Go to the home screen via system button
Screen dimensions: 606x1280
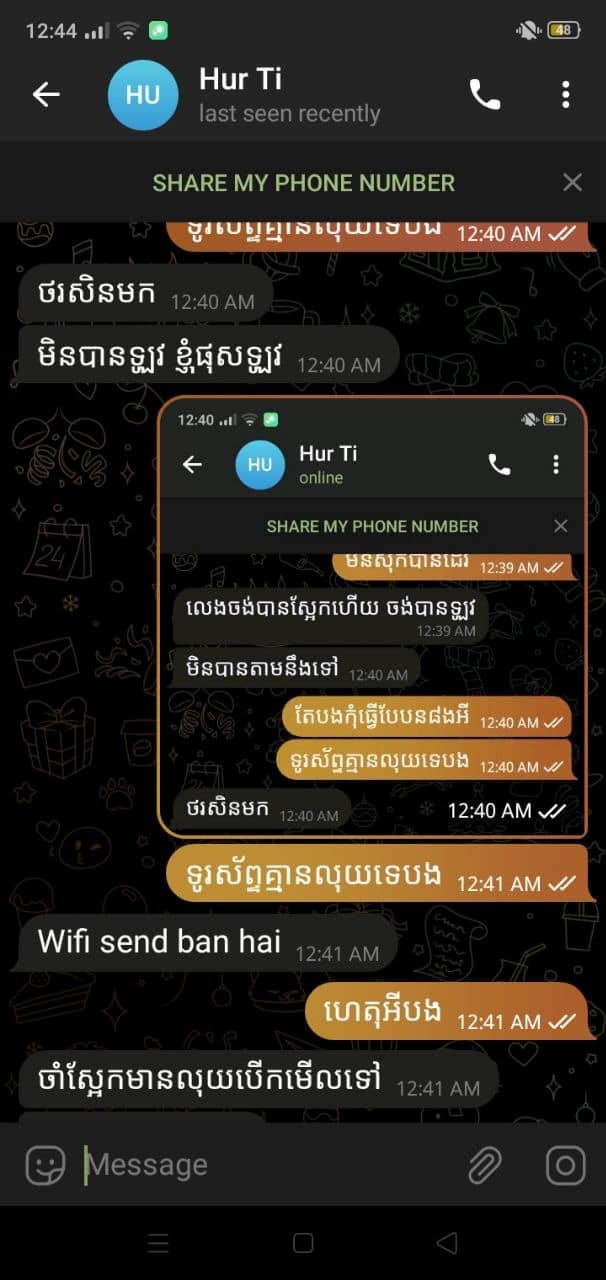coord(303,1243)
